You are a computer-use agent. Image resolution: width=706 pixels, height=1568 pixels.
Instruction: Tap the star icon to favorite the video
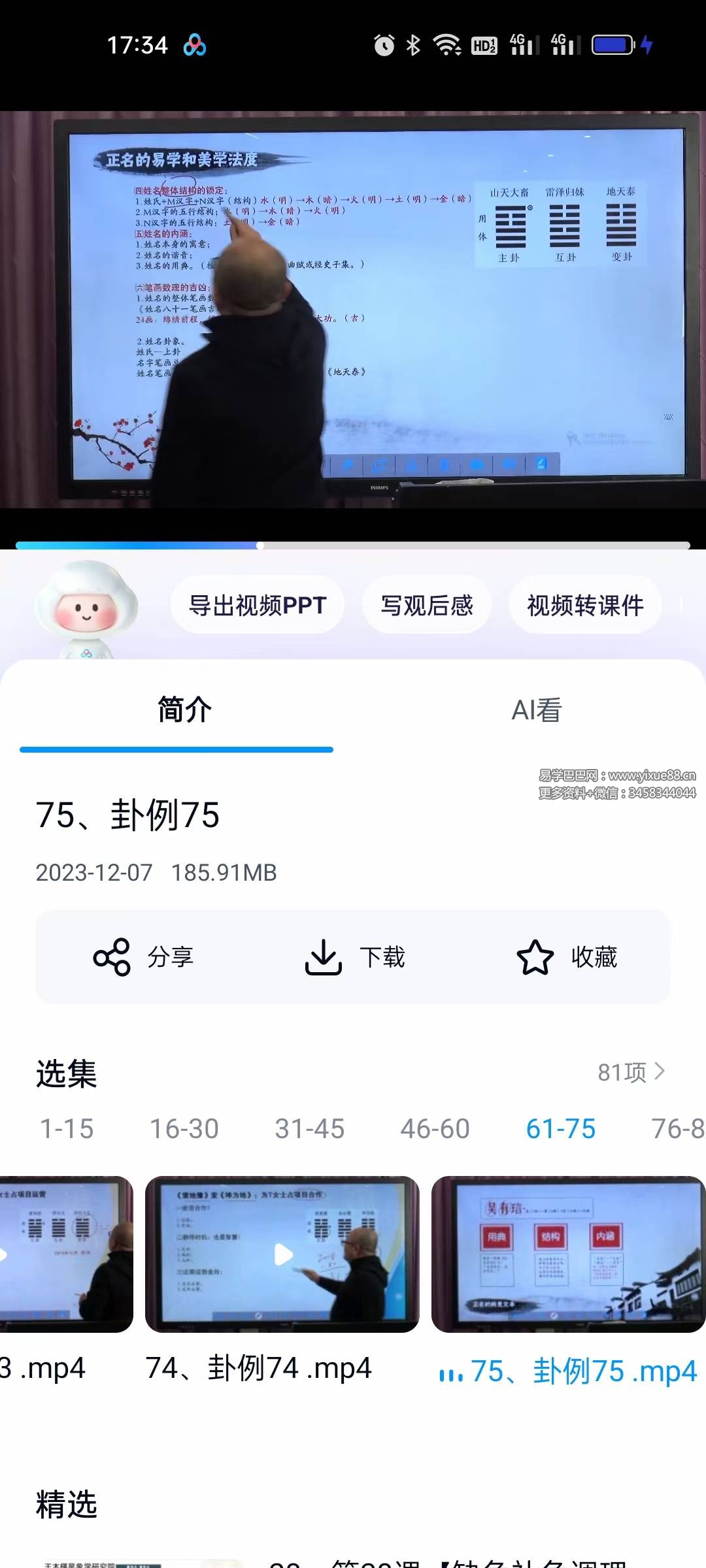[x=536, y=957]
